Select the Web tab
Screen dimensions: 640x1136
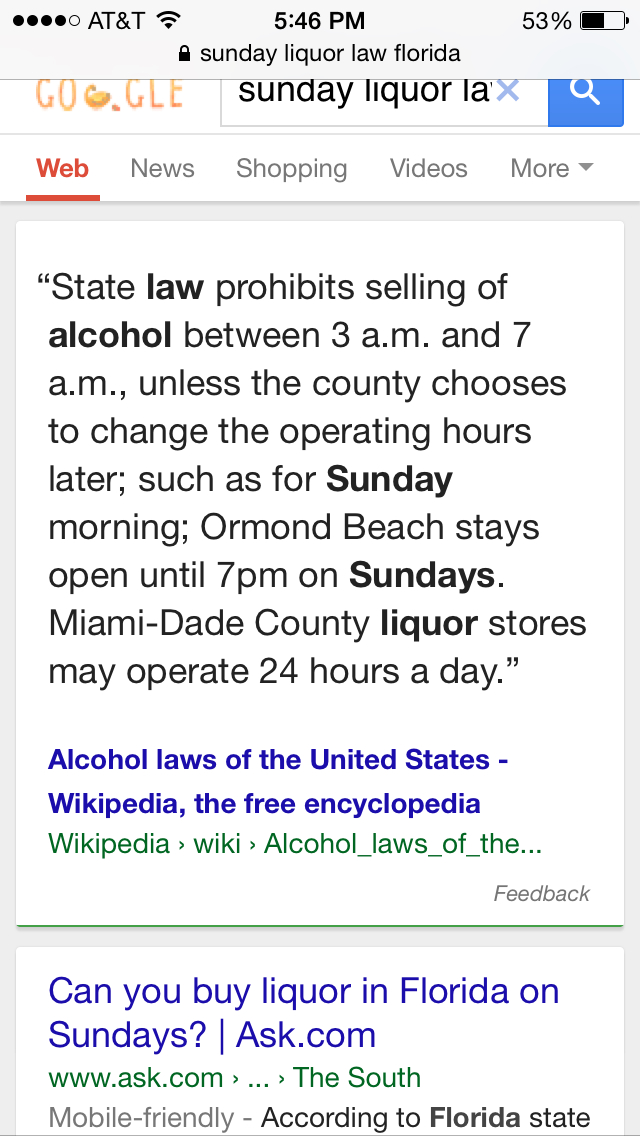62,169
